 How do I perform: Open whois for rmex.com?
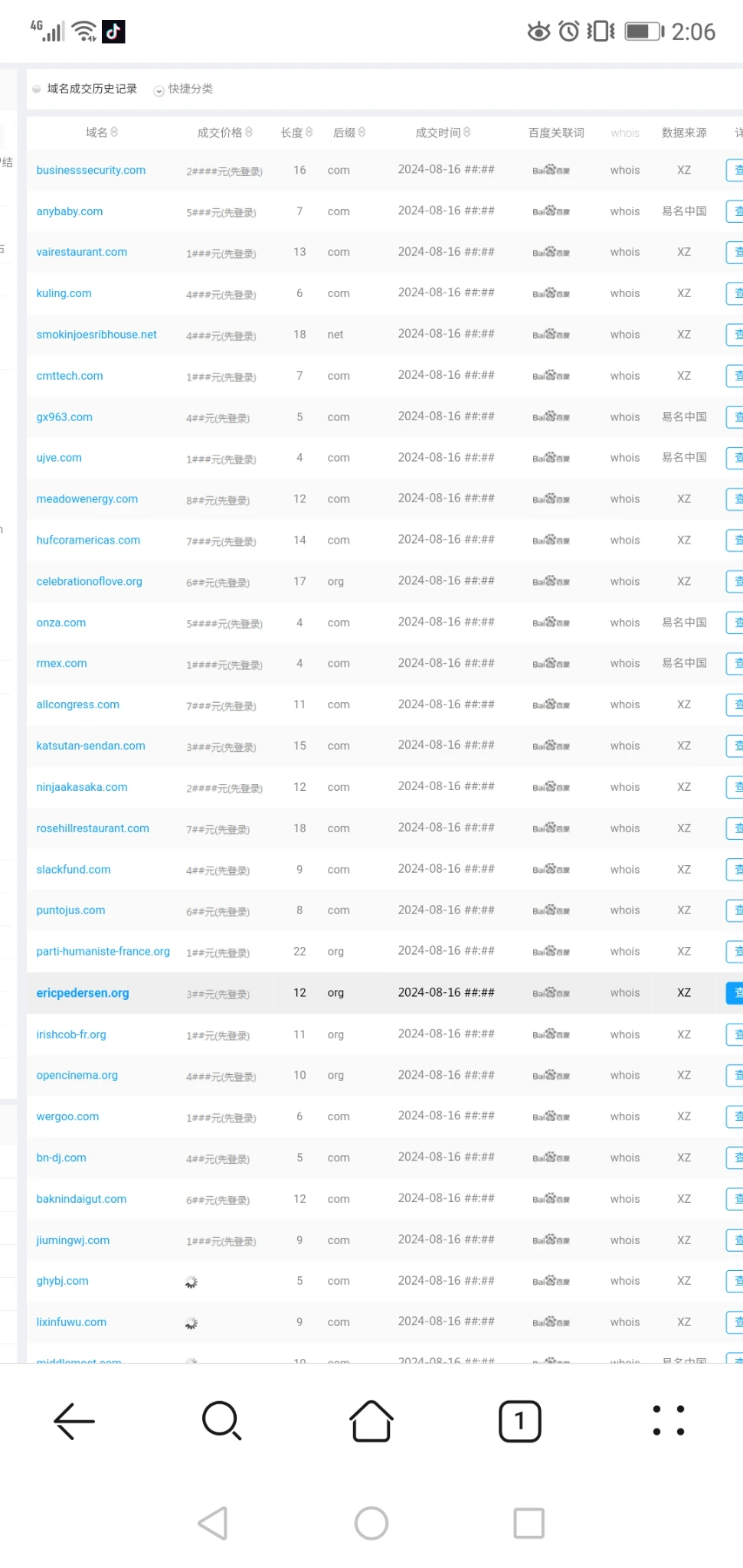(x=624, y=663)
